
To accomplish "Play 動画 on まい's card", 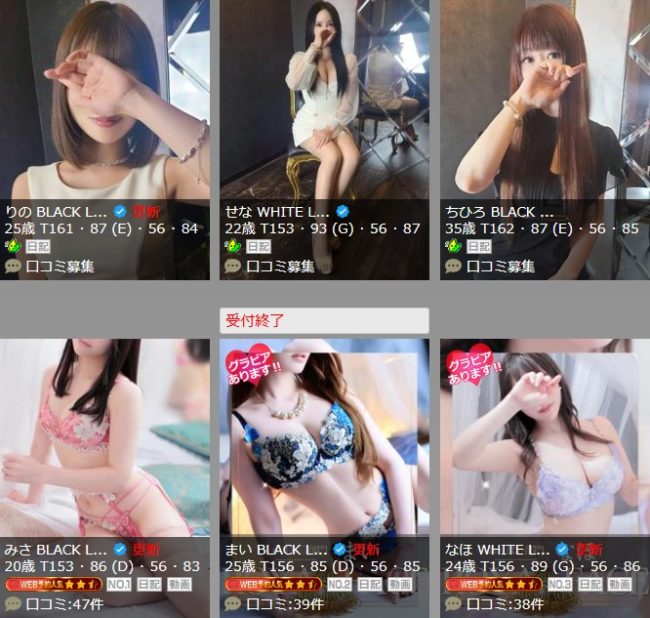I will (x=399, y=584).
